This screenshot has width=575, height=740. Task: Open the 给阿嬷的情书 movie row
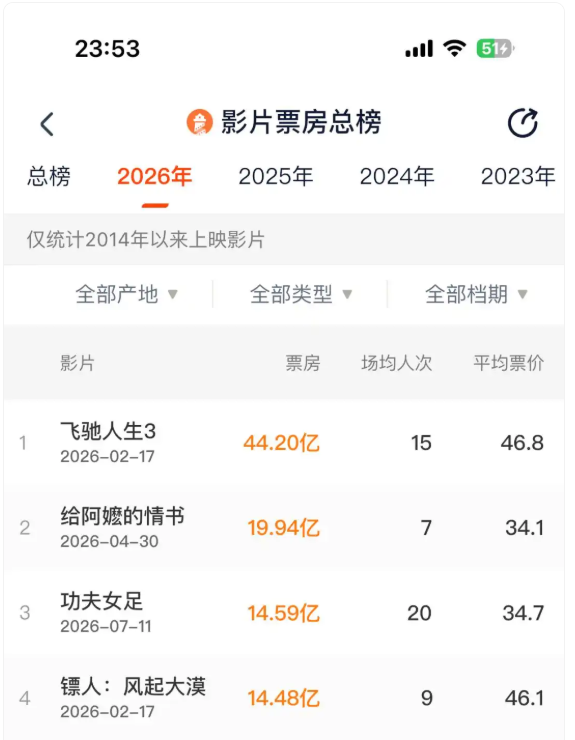tap(284, 527)
